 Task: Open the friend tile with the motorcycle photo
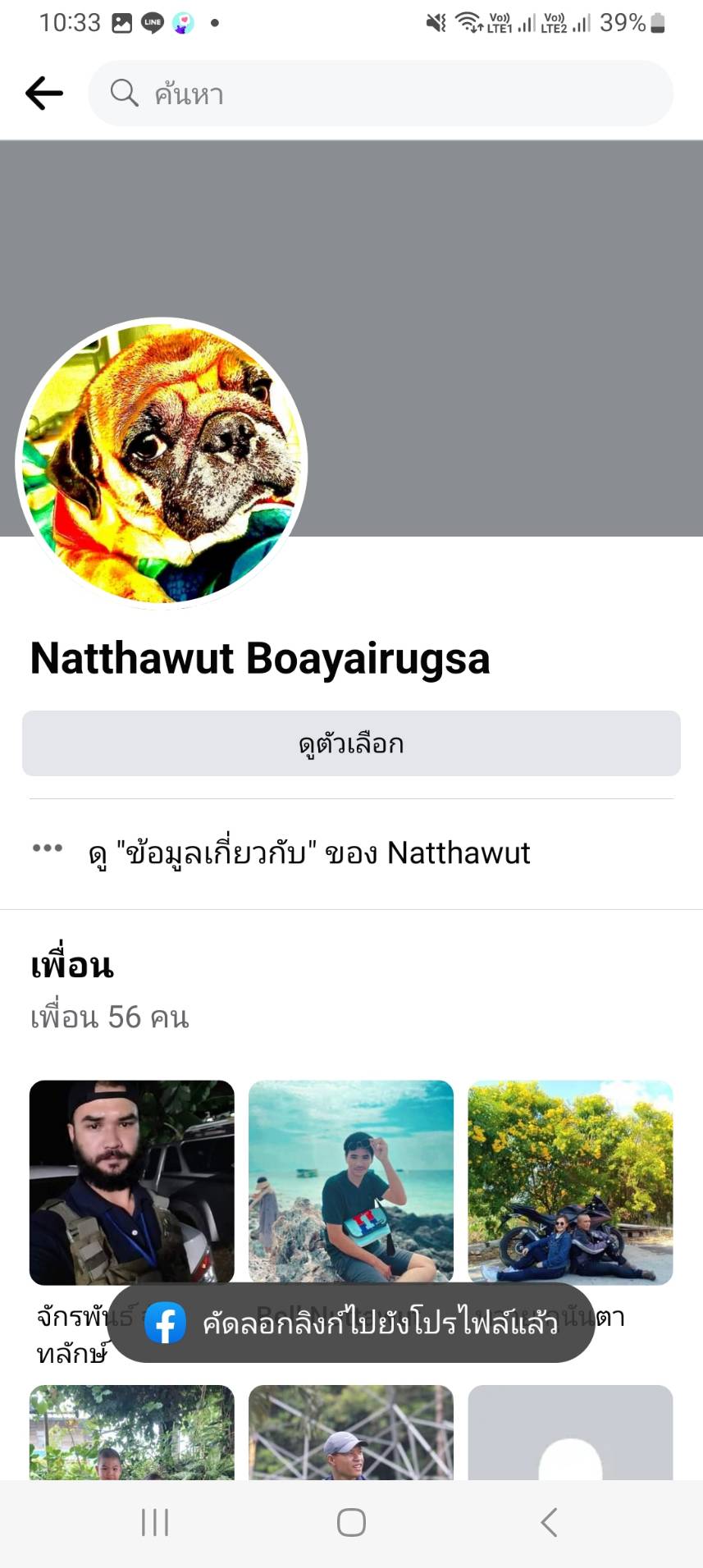(x=570, y=1182)
